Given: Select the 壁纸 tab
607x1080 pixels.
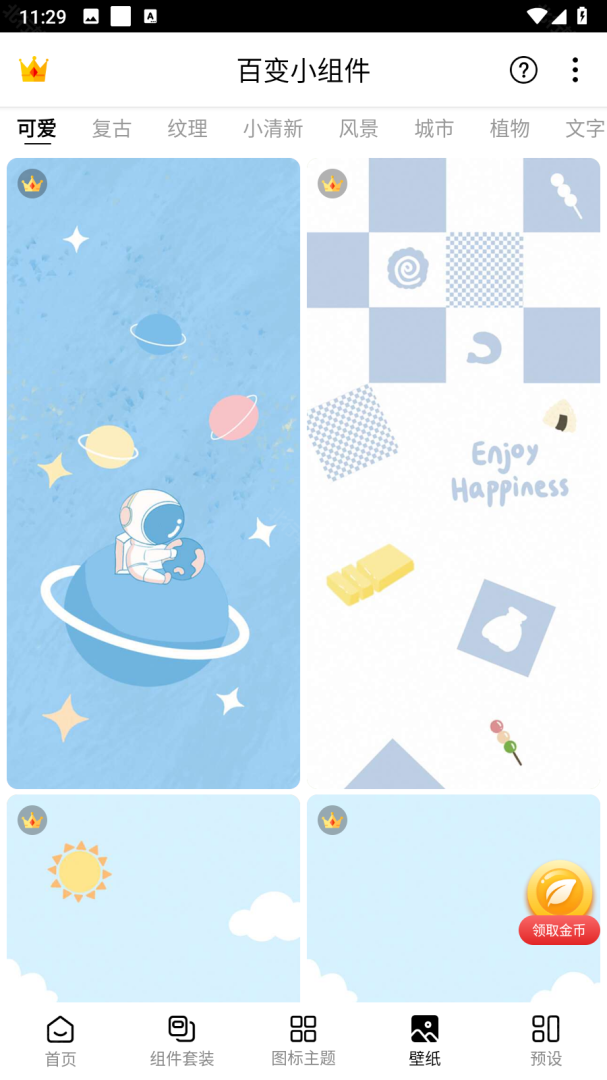Looking at the screenshot, I should (x=424, y=1040).
